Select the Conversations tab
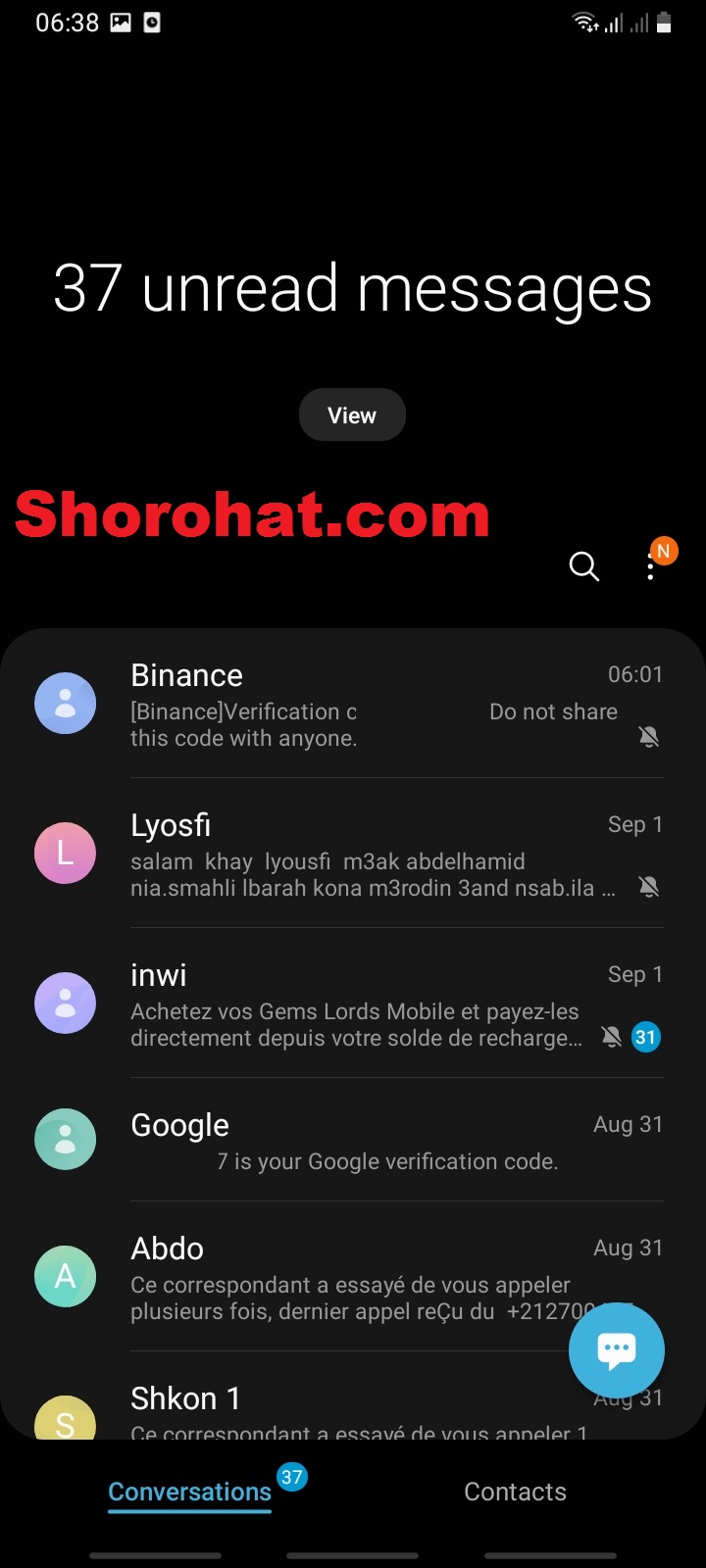This screenshot has width=706, height=1568. pos(189,1492)
